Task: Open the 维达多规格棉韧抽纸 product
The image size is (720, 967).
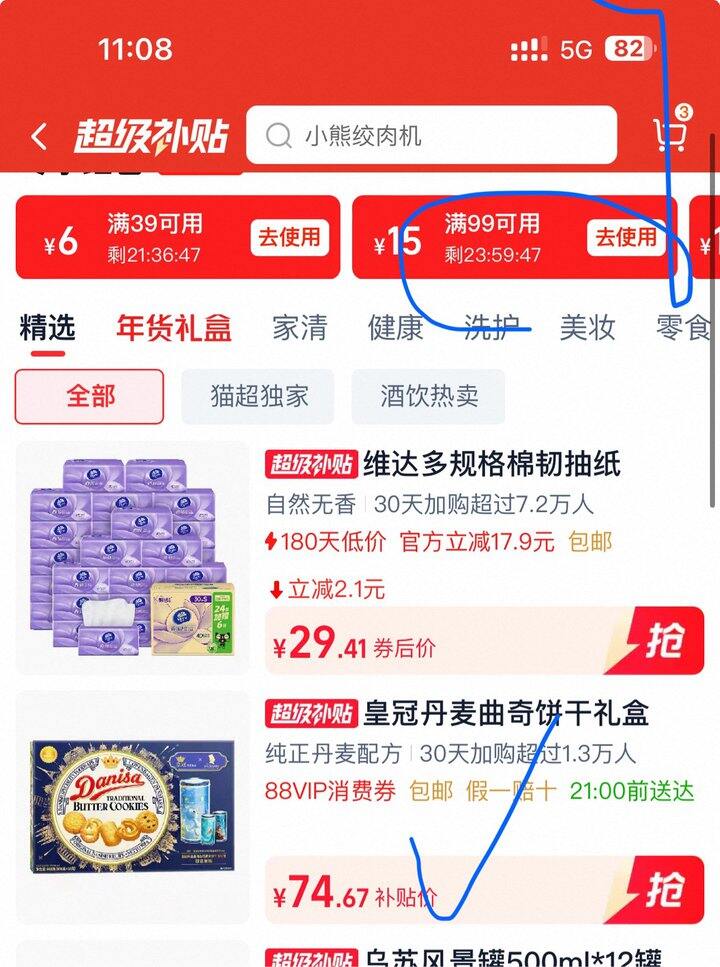Action: (491, 464)
